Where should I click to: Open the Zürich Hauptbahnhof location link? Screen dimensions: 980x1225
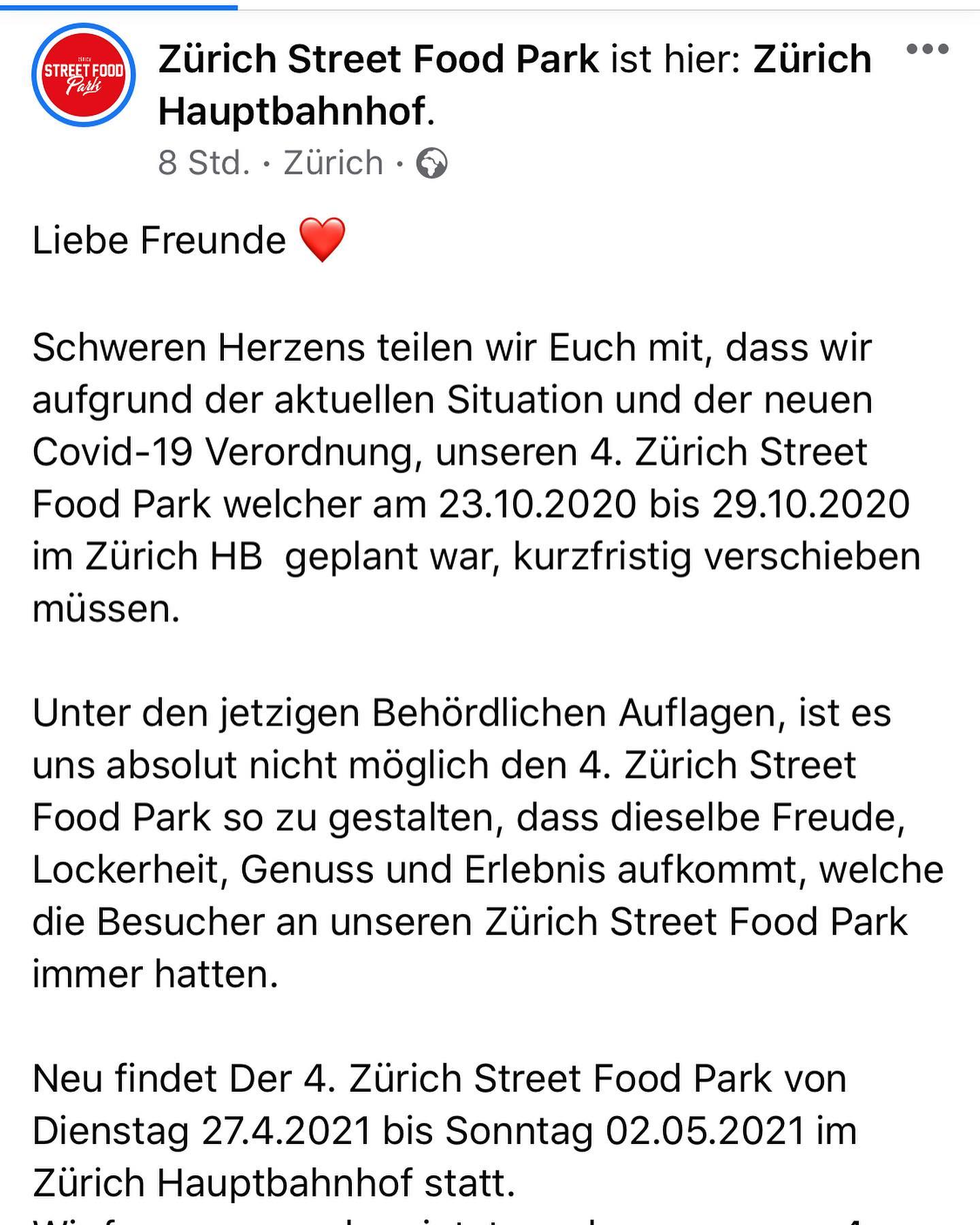514,85
